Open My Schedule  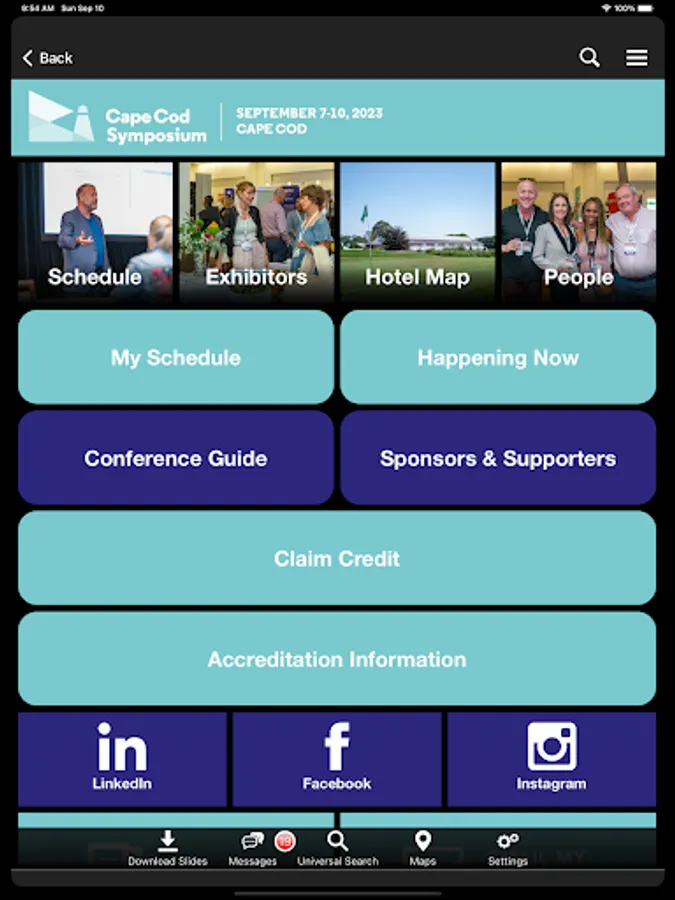pos(176,357)
